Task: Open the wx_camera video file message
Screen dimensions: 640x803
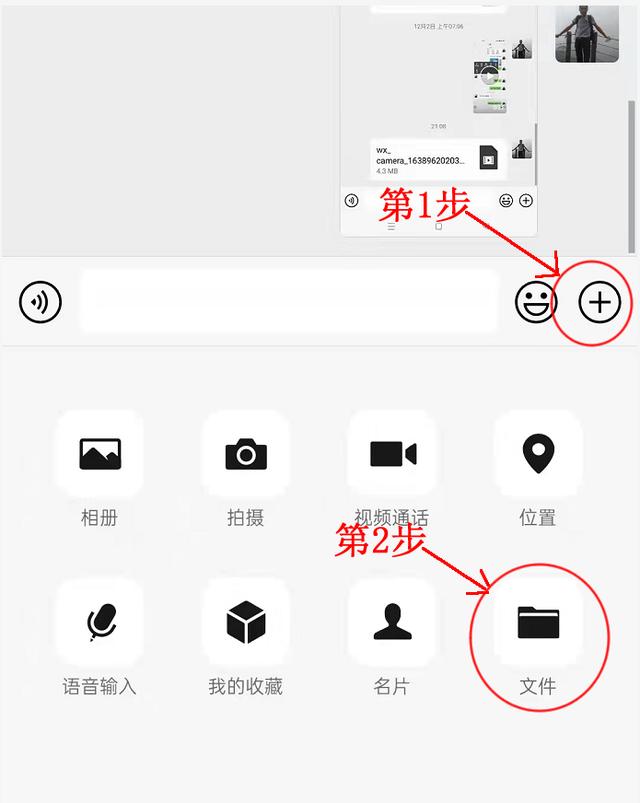Action: (x=436, y=159)
